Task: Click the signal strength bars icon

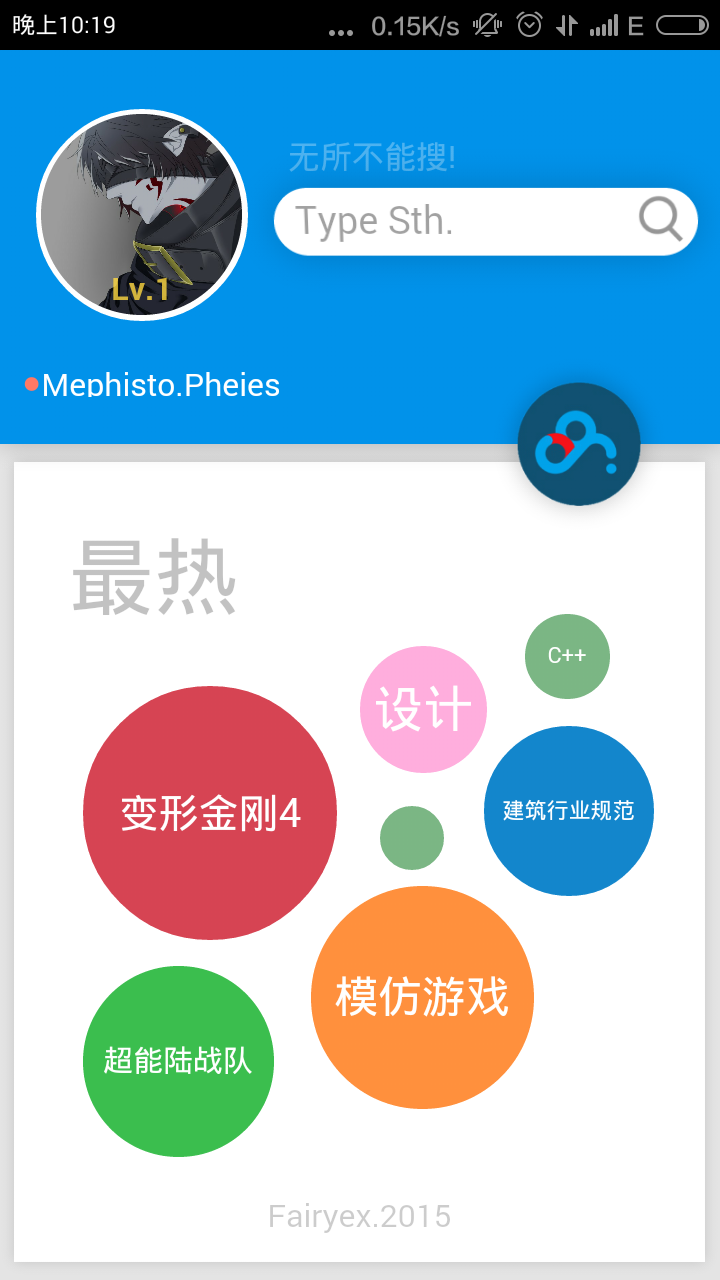Action: 604,27
